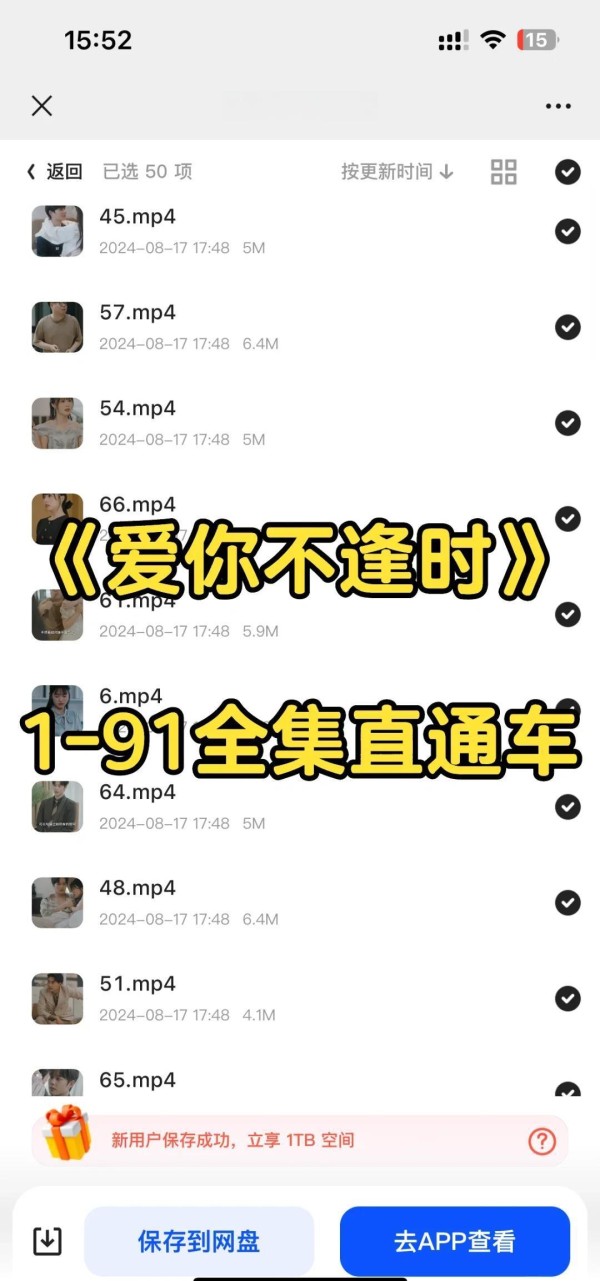Untick the 48.mp4 checkbox
Image resolution: width=600 pixels, height=1281 pixels.
click(x=567, y=903)
